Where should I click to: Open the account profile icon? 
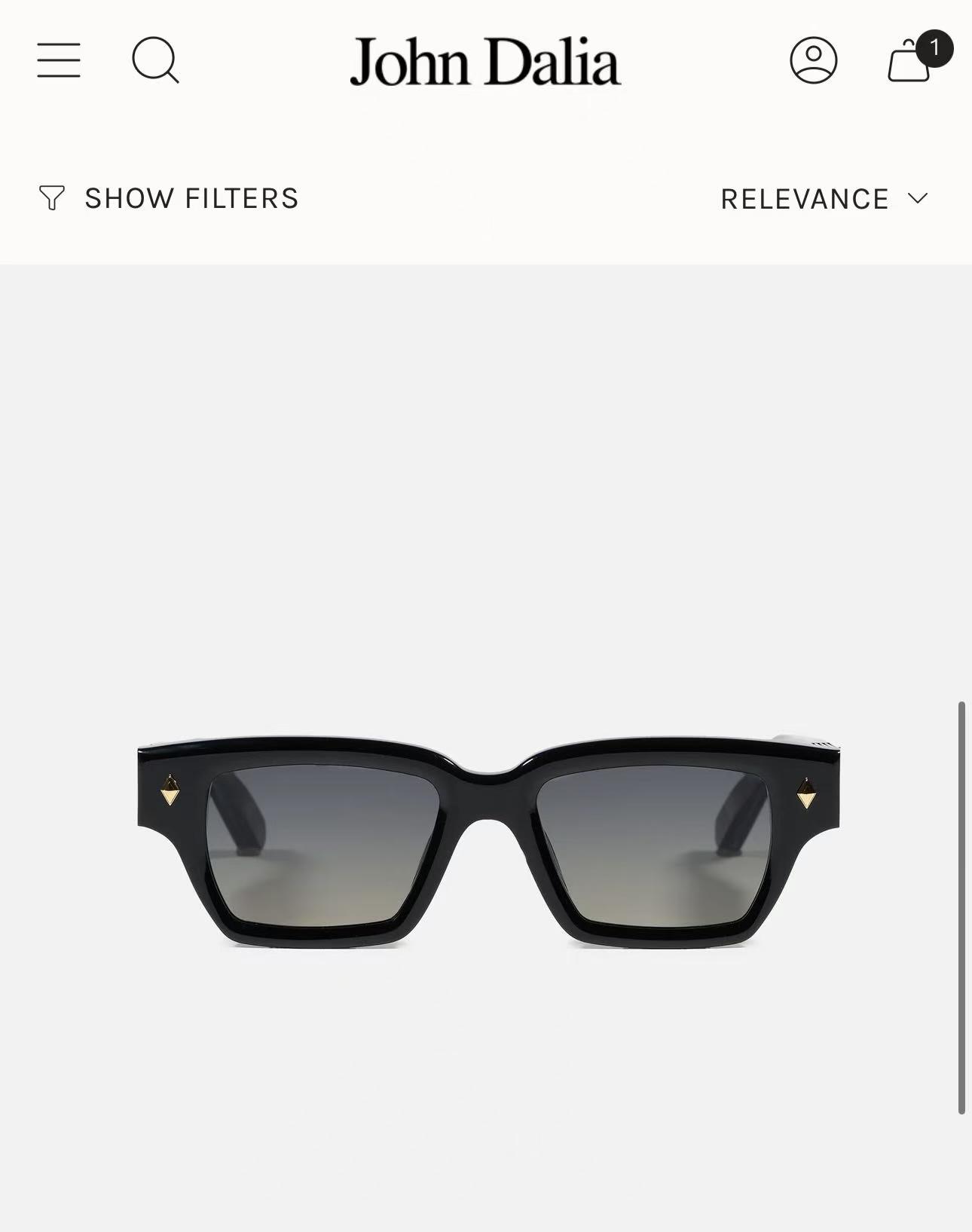[813, 60]
